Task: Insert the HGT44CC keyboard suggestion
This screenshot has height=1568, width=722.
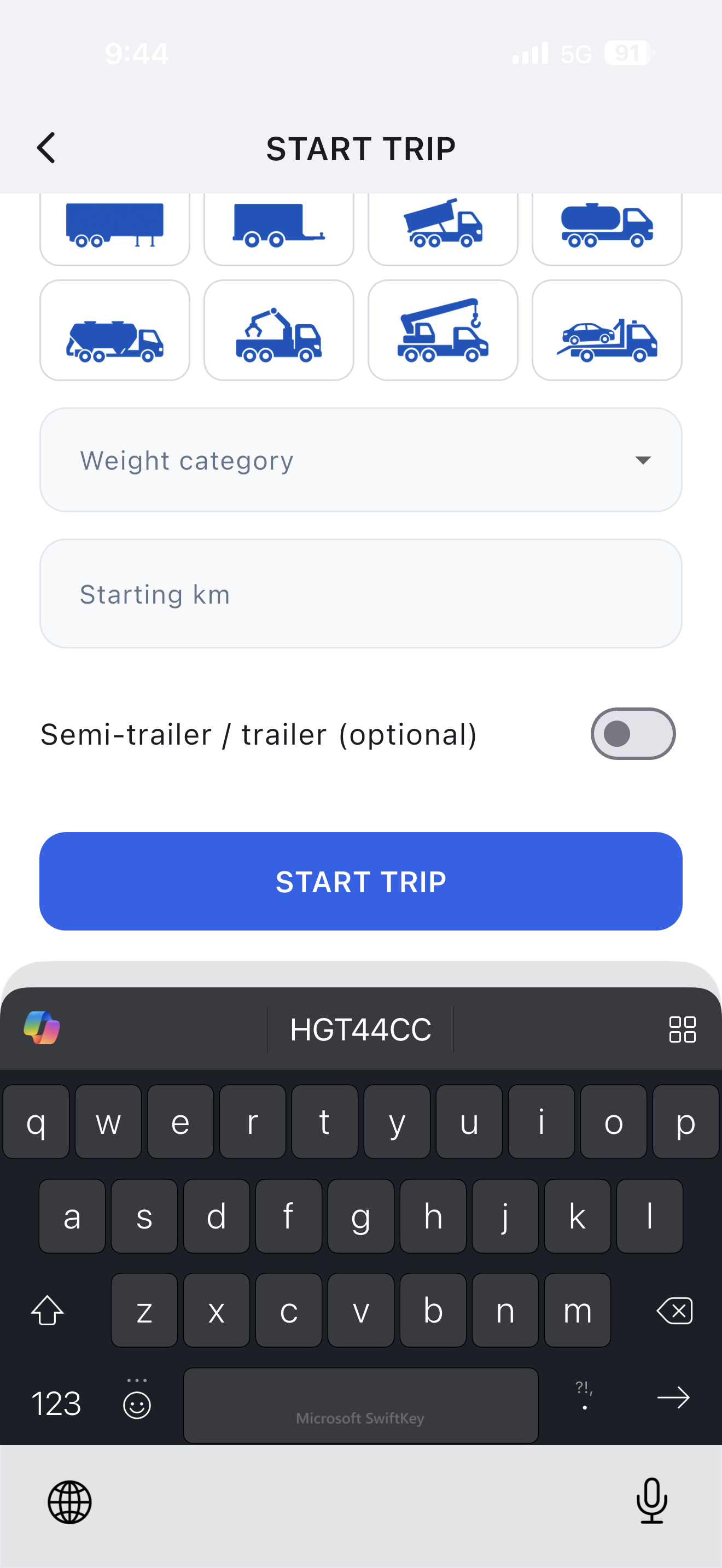Action: click(x=360, y=1029)
